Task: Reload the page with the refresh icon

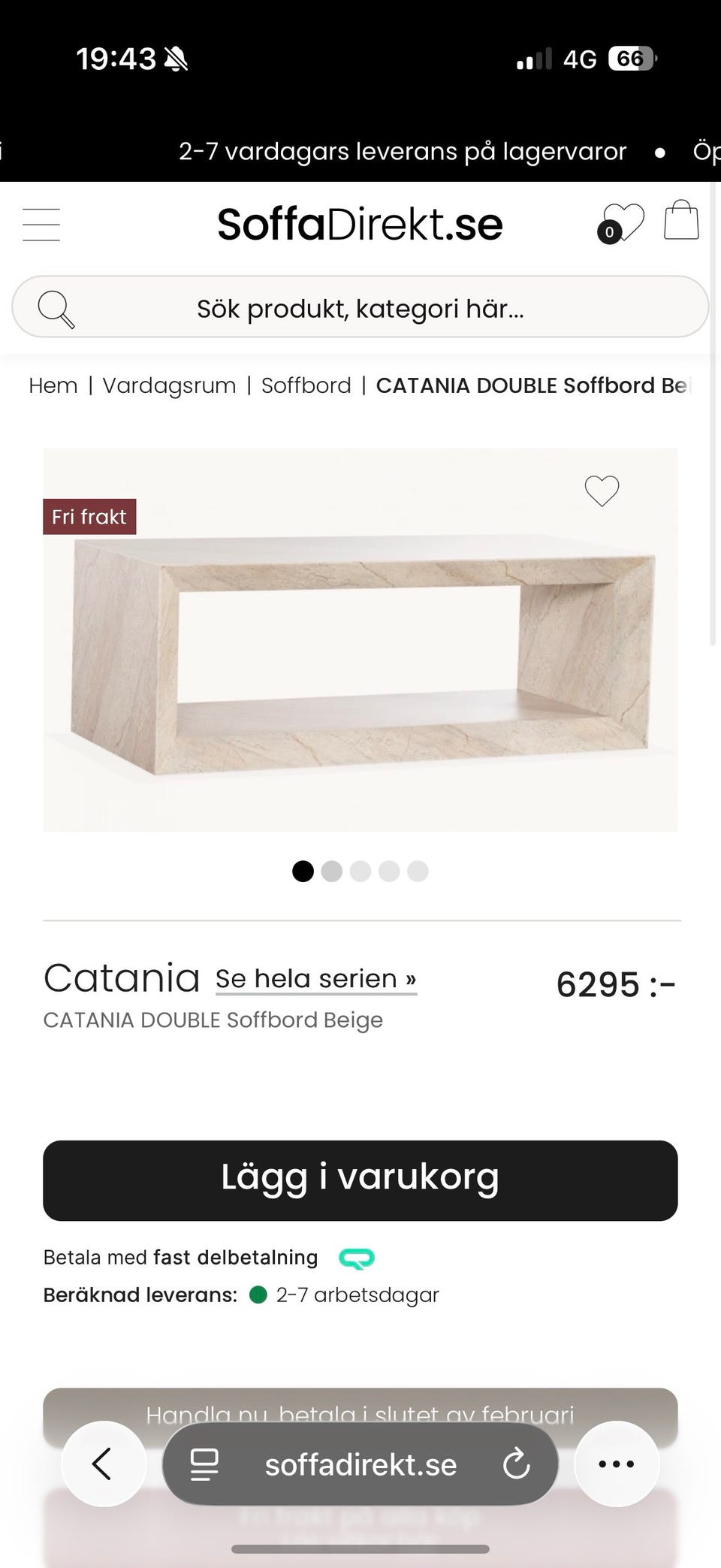Action: (x=516, y=1464)
